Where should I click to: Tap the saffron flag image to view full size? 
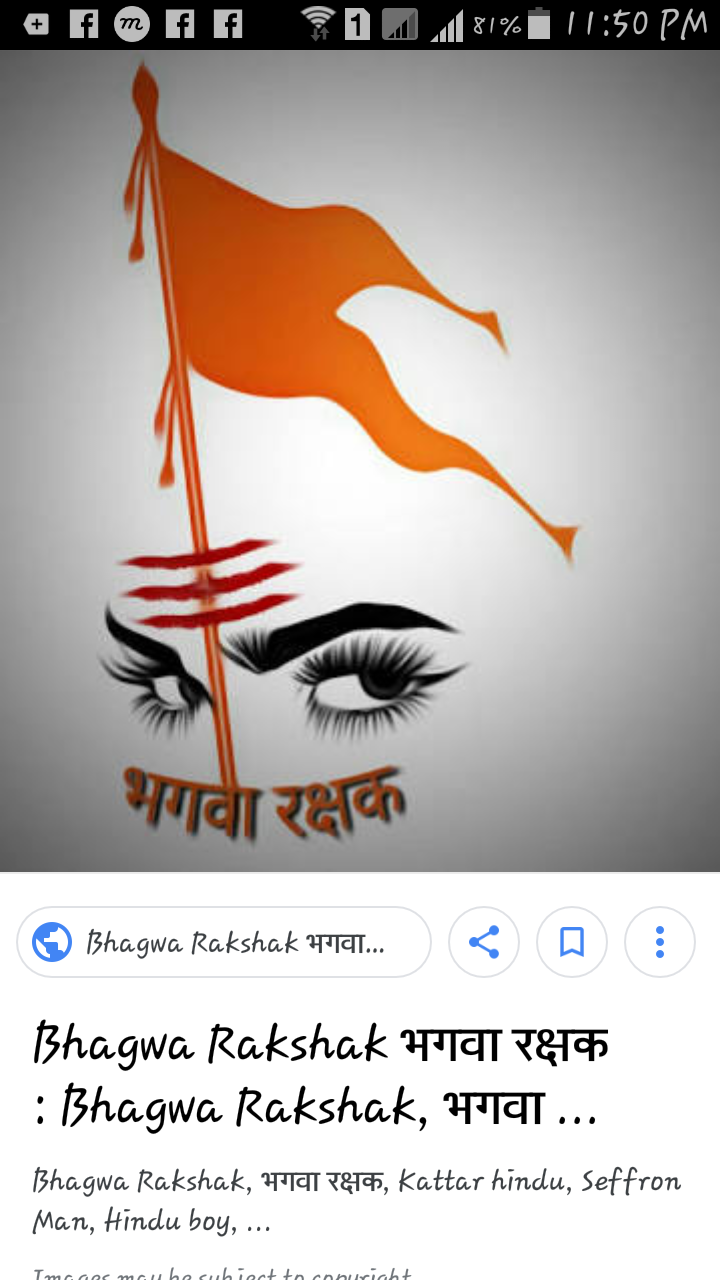tap(360, 460)
